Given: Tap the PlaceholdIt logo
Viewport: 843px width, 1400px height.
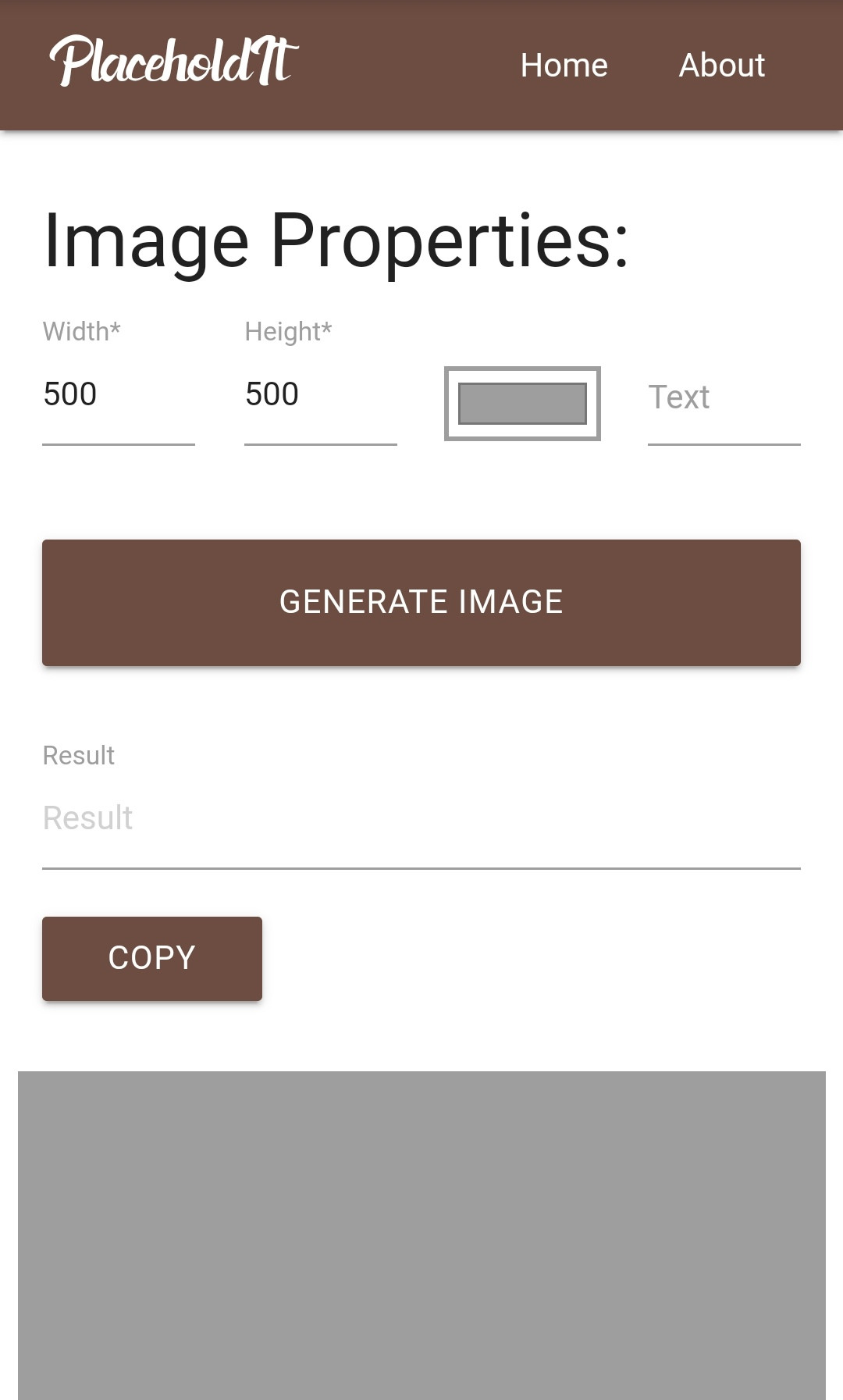Looking at the screenshot, I should pos(173,62).
